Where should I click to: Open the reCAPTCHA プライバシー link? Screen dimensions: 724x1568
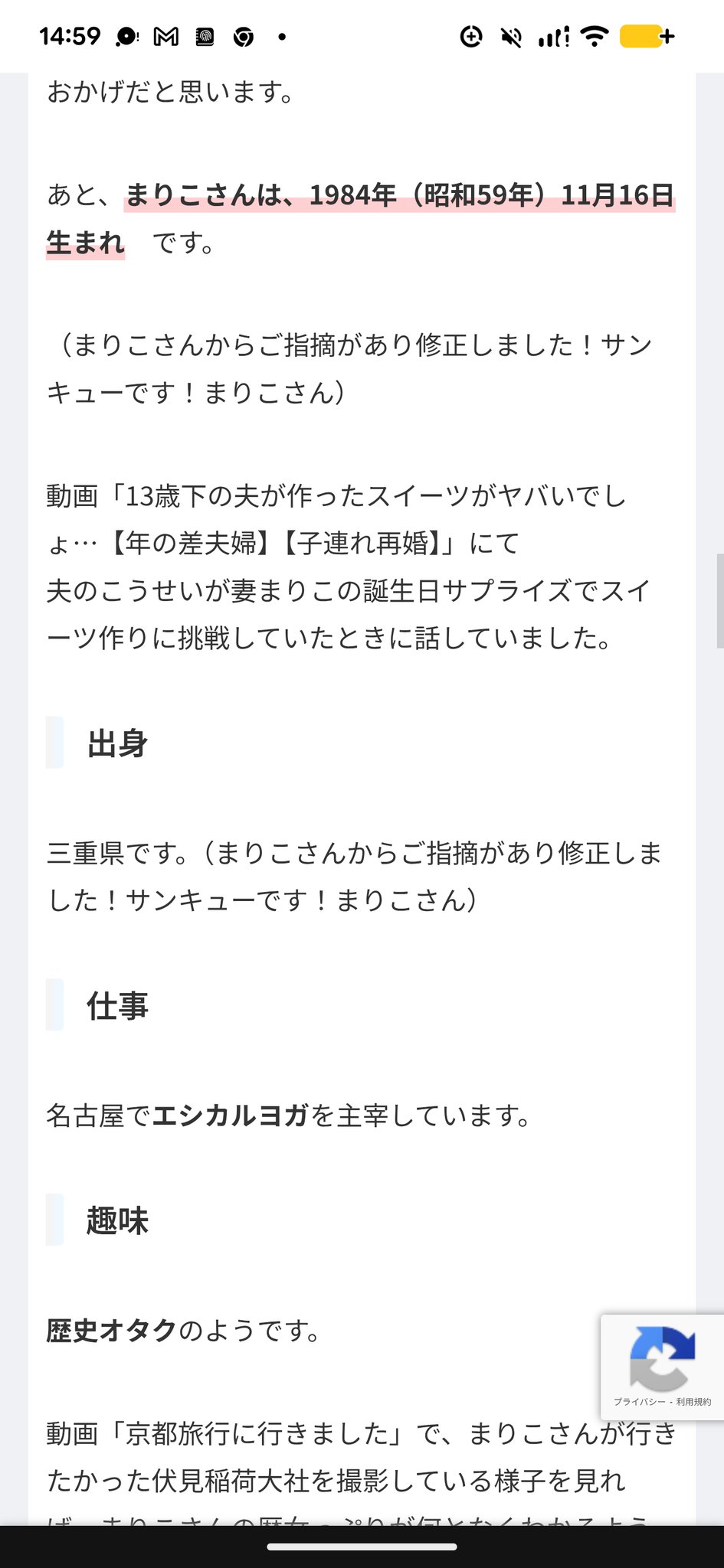coord(638,1402)
